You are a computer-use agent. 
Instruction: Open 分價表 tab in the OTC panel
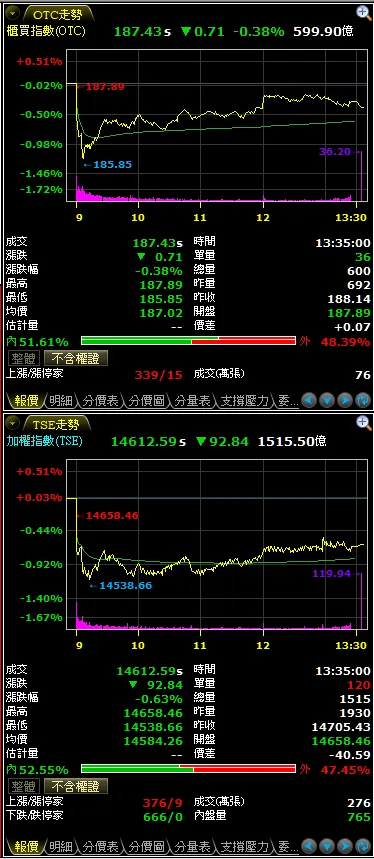[x=101, y=400]
